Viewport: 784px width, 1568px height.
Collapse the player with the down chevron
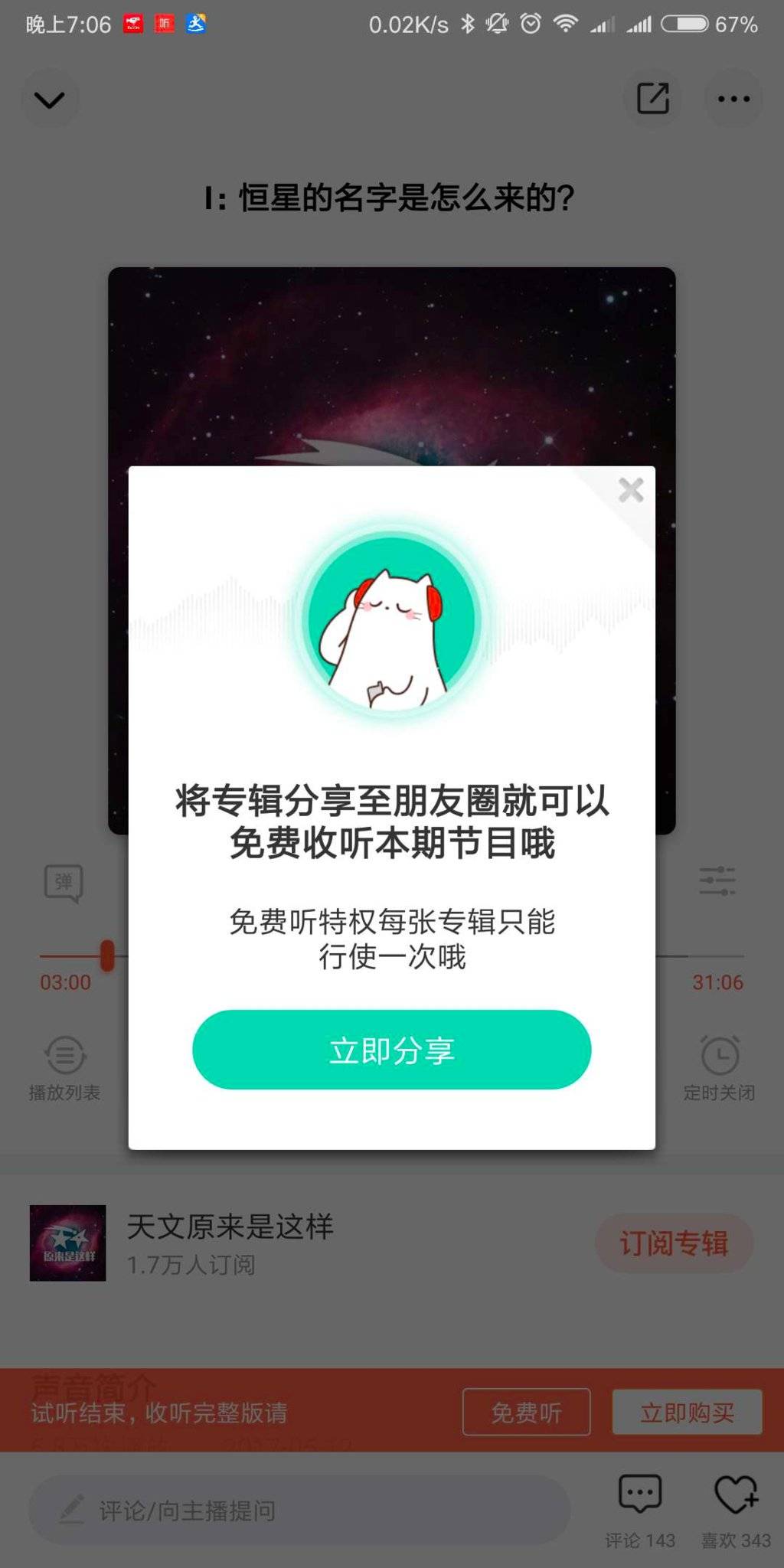(x=50, y=100)
